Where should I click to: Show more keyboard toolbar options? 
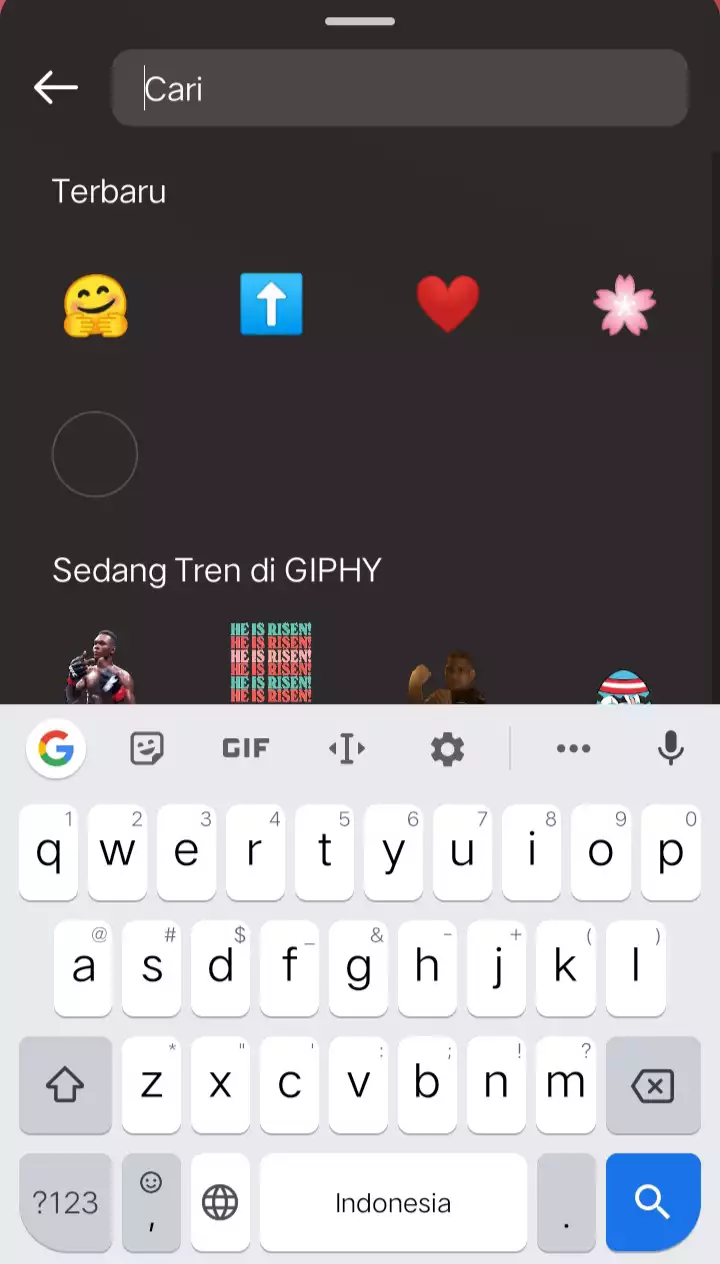tap(573, 748)
